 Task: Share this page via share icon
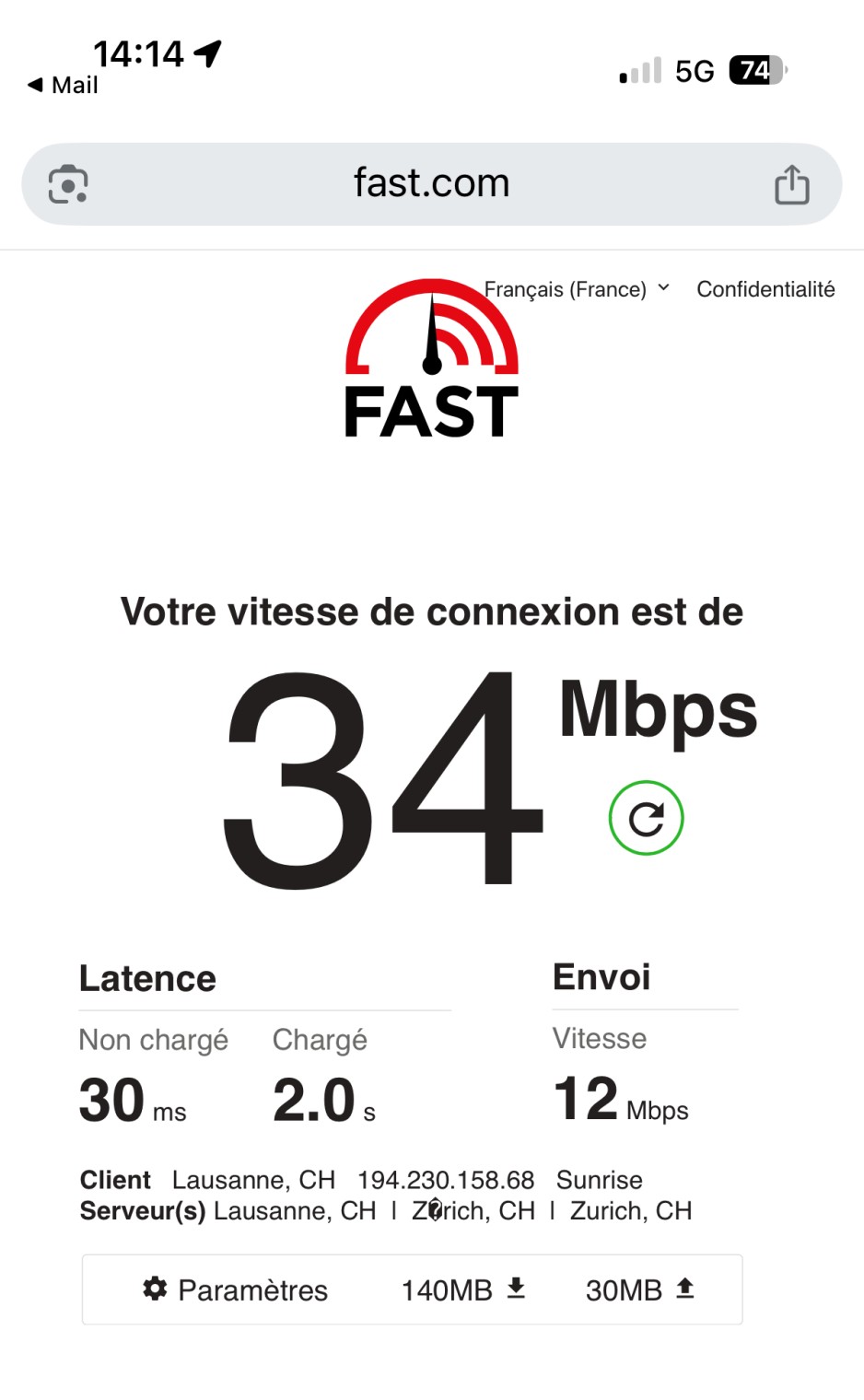click(791, 184)
